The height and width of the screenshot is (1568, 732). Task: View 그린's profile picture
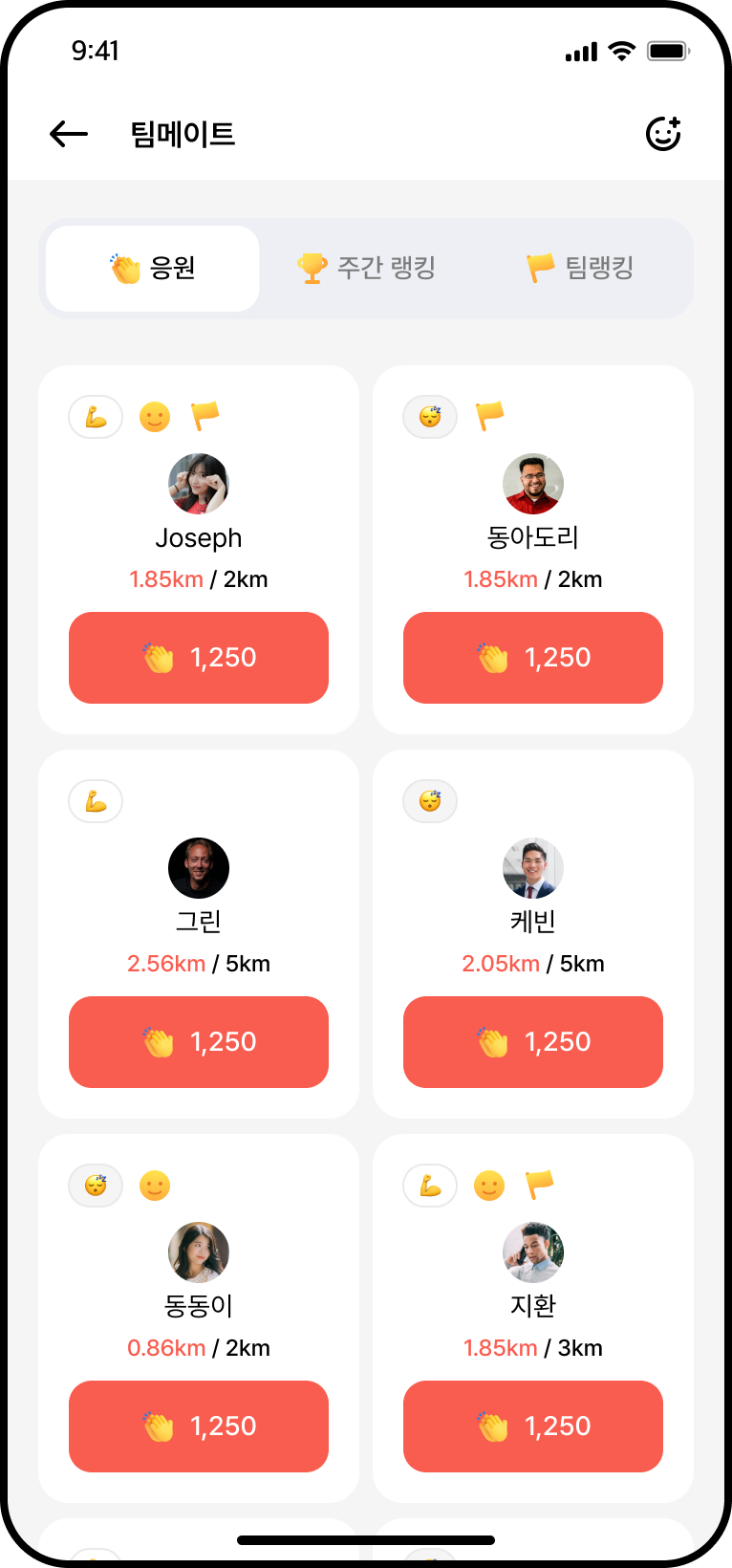tap(199, 868)
